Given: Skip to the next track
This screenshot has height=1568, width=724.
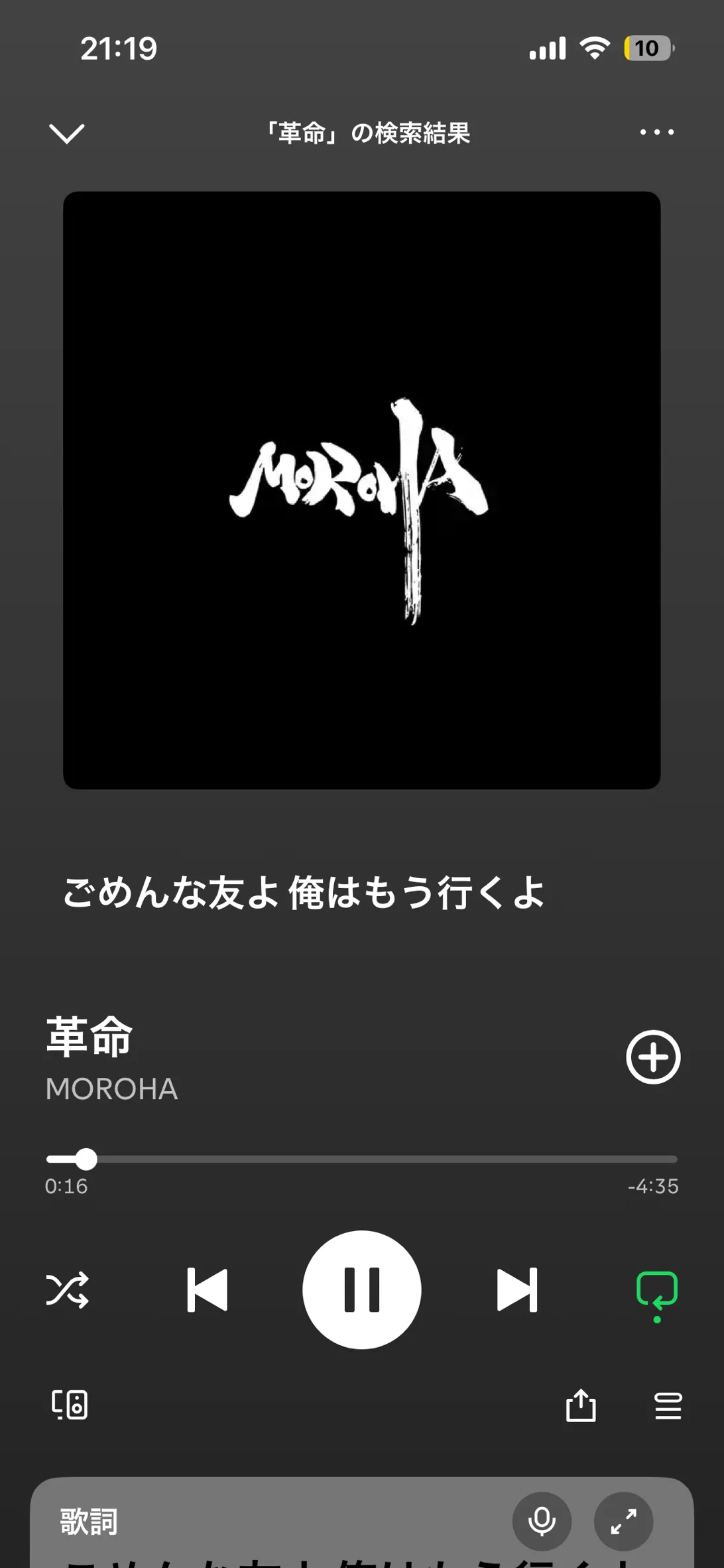Looking at the screenshot, I should (517, 1289).
